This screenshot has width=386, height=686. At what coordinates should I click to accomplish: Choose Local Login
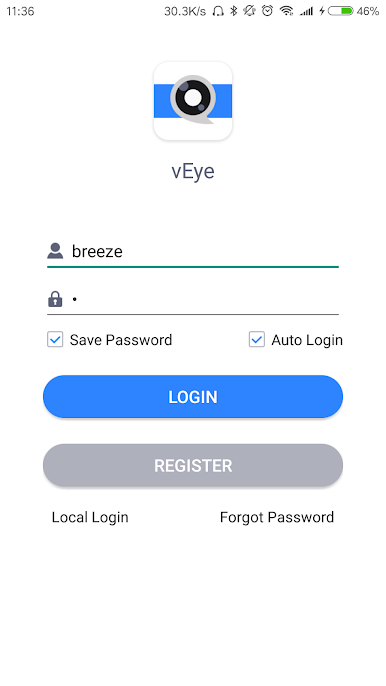(x=90, y=517)
